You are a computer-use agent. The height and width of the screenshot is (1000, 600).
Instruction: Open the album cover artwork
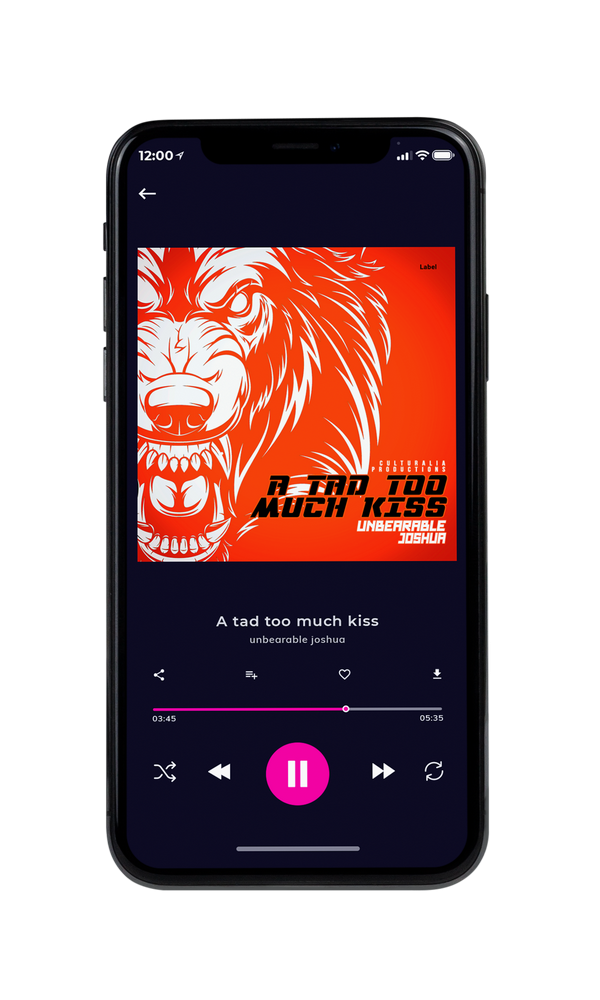(x=297, y=404)
